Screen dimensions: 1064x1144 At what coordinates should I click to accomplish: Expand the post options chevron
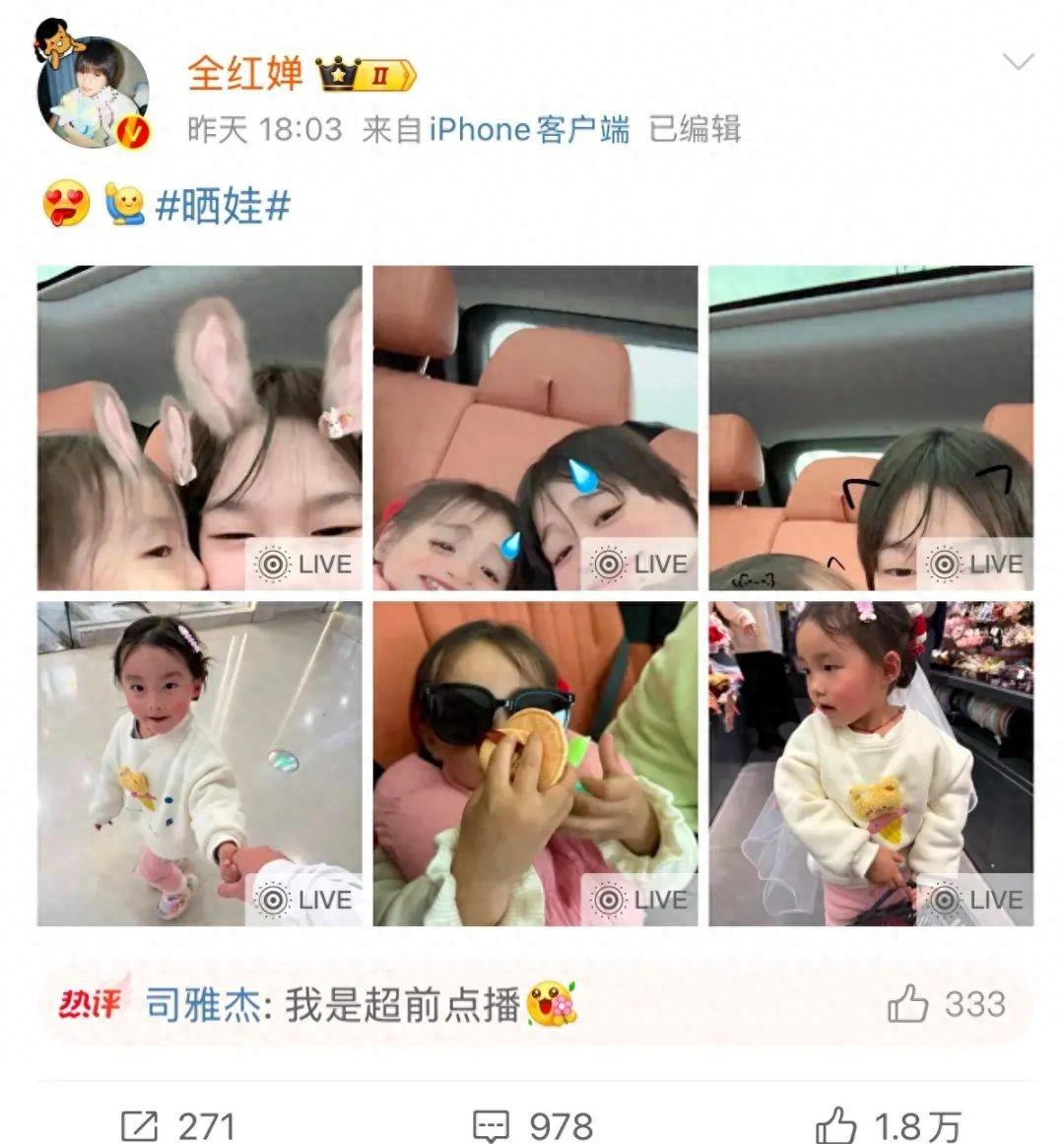coord(1017,63)
